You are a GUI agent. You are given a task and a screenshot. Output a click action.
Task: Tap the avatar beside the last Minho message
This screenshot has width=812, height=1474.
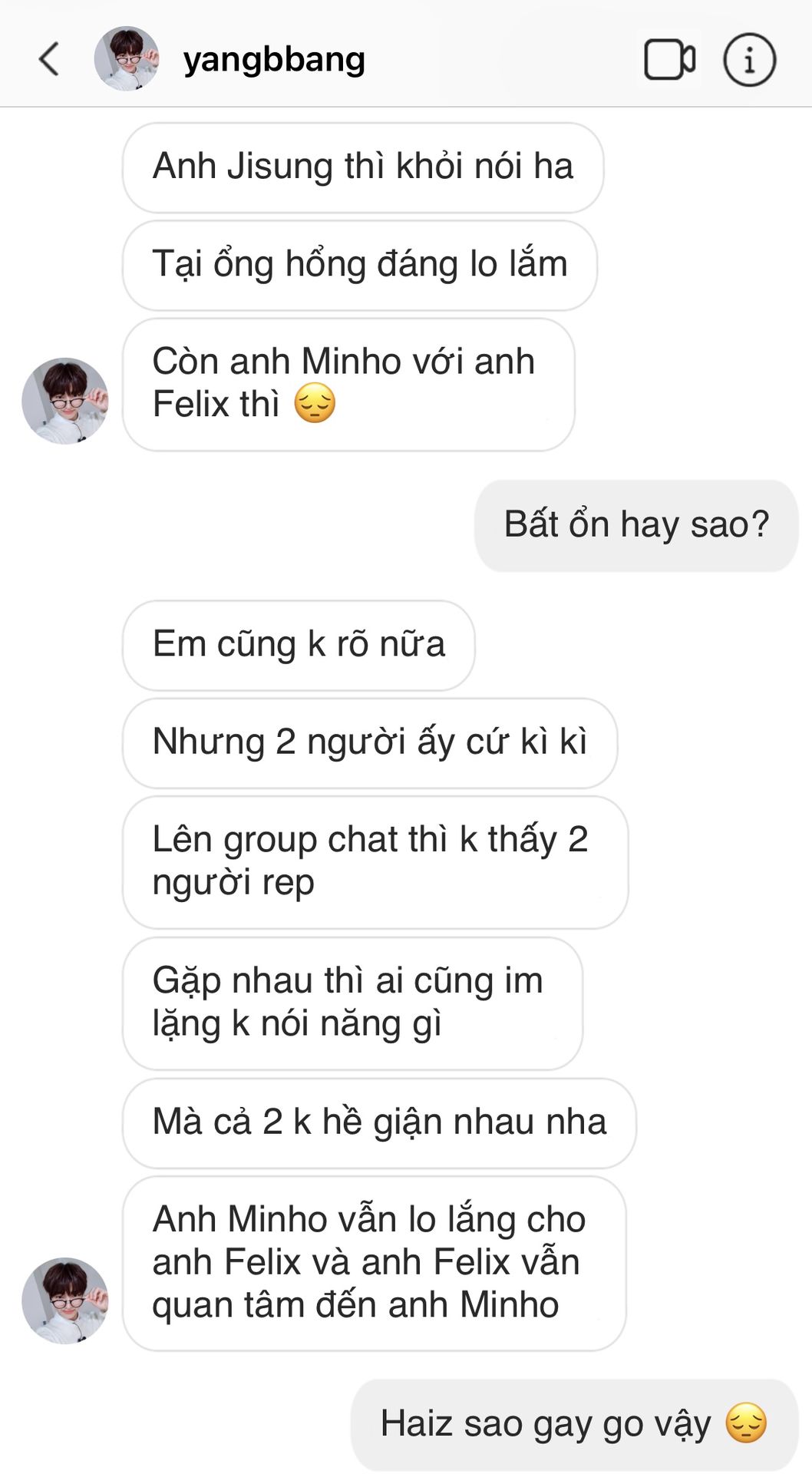(x=65, y=1300)
